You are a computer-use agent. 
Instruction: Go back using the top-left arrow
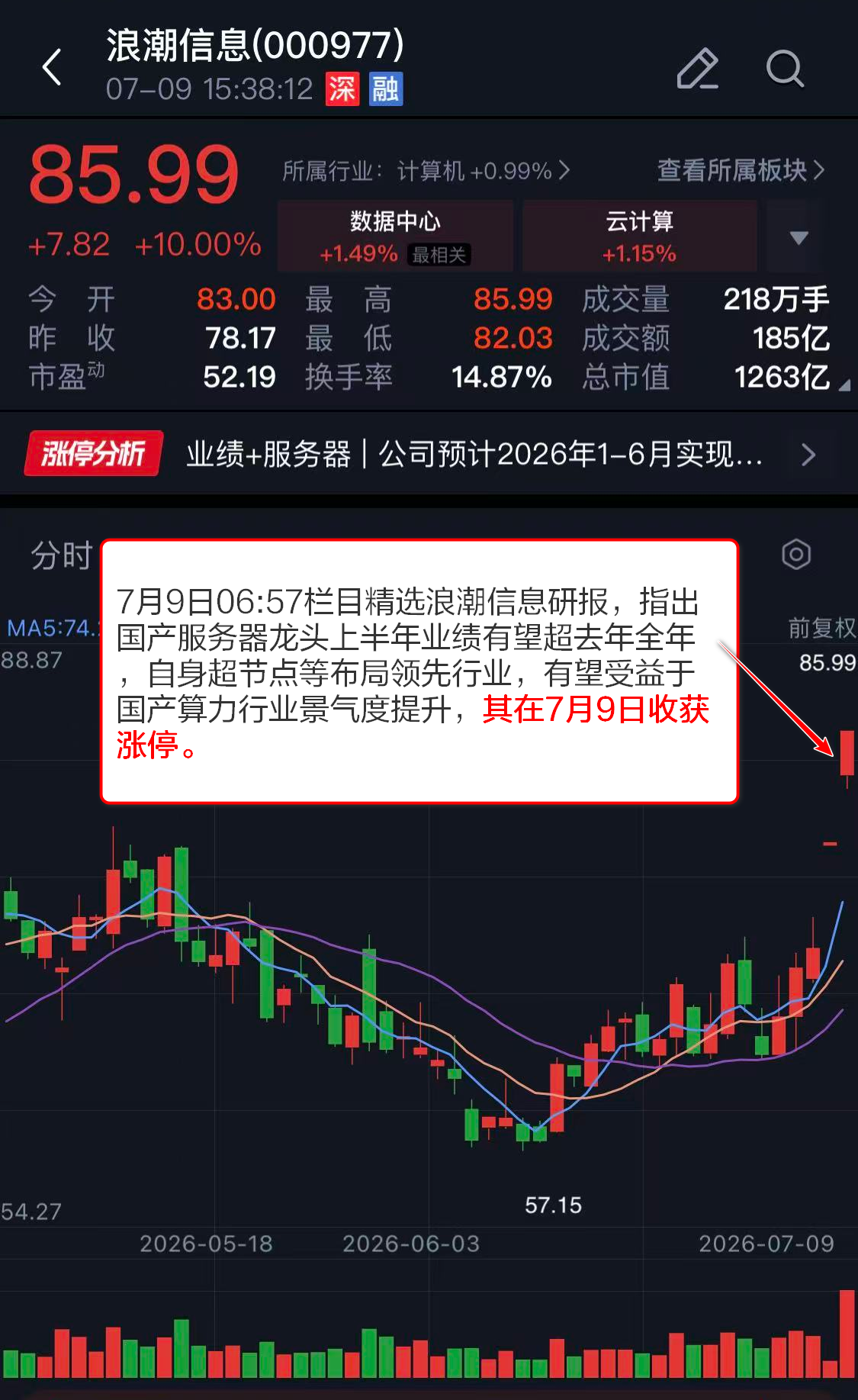[x=52, y=67]
